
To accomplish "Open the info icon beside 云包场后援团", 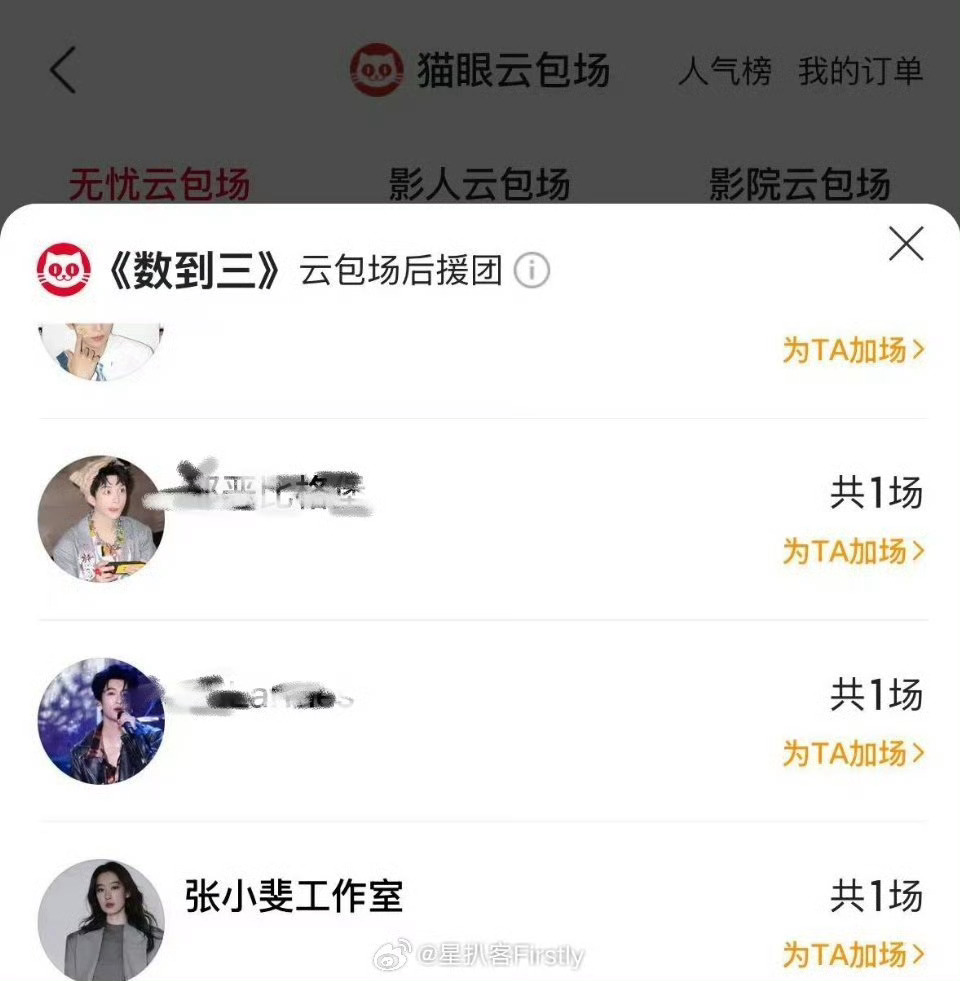I will [532, 270].
